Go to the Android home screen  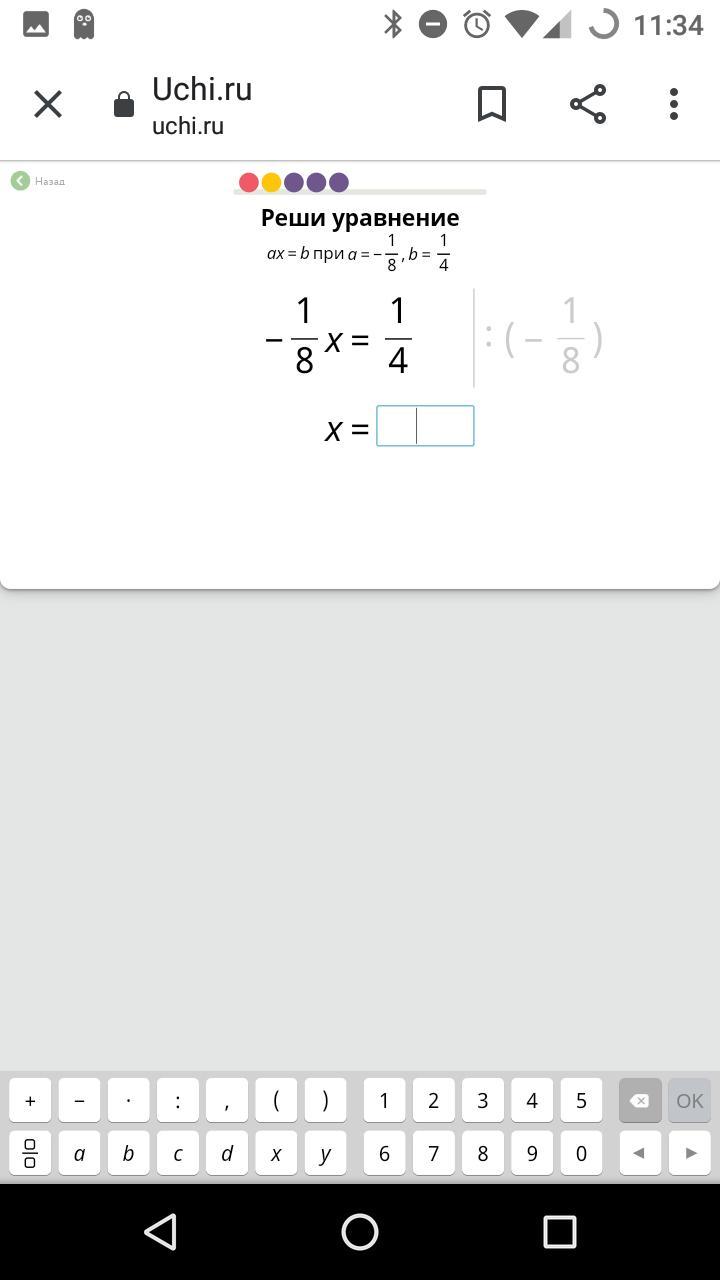point(360,1232)
